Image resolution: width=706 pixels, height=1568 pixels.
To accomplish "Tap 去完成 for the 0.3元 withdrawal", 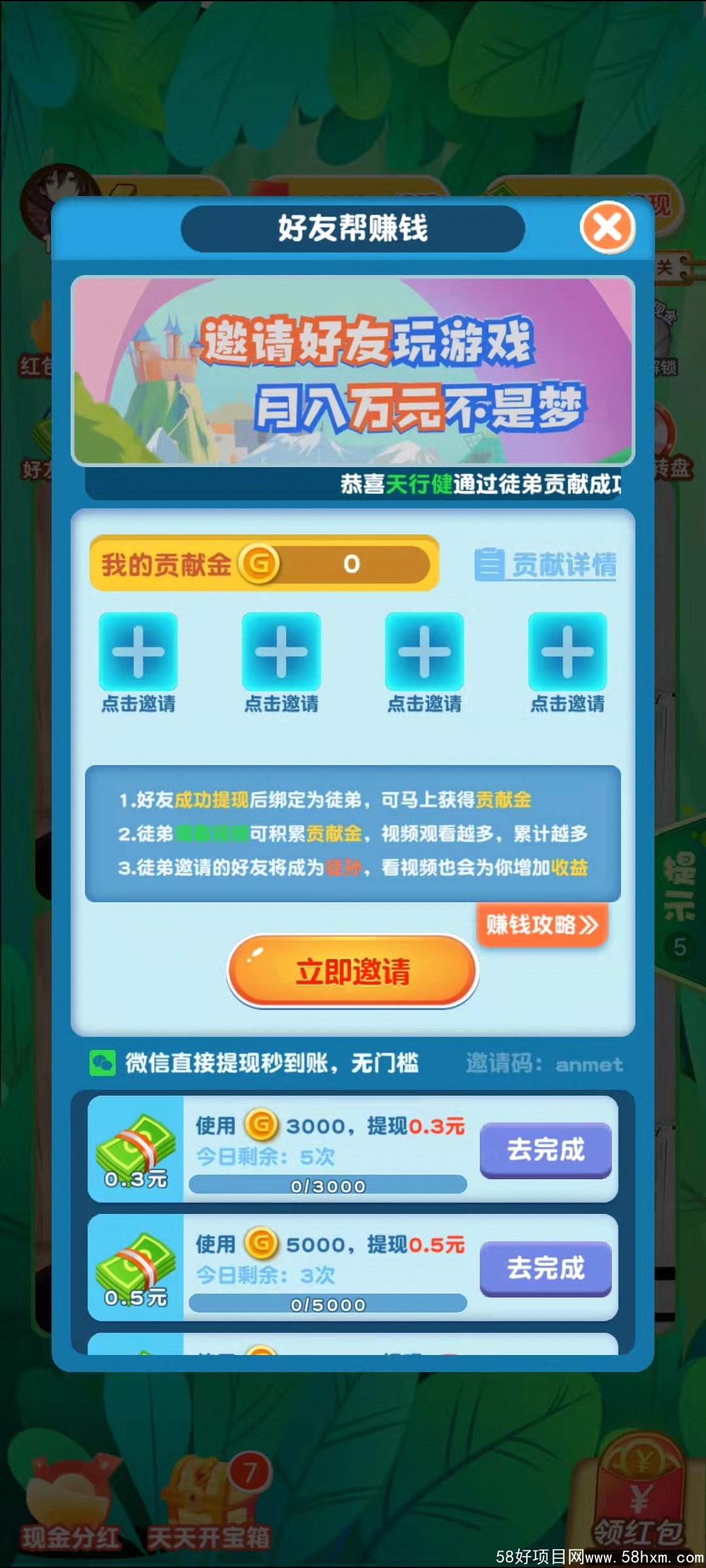I will click(x=545, y=1150).
